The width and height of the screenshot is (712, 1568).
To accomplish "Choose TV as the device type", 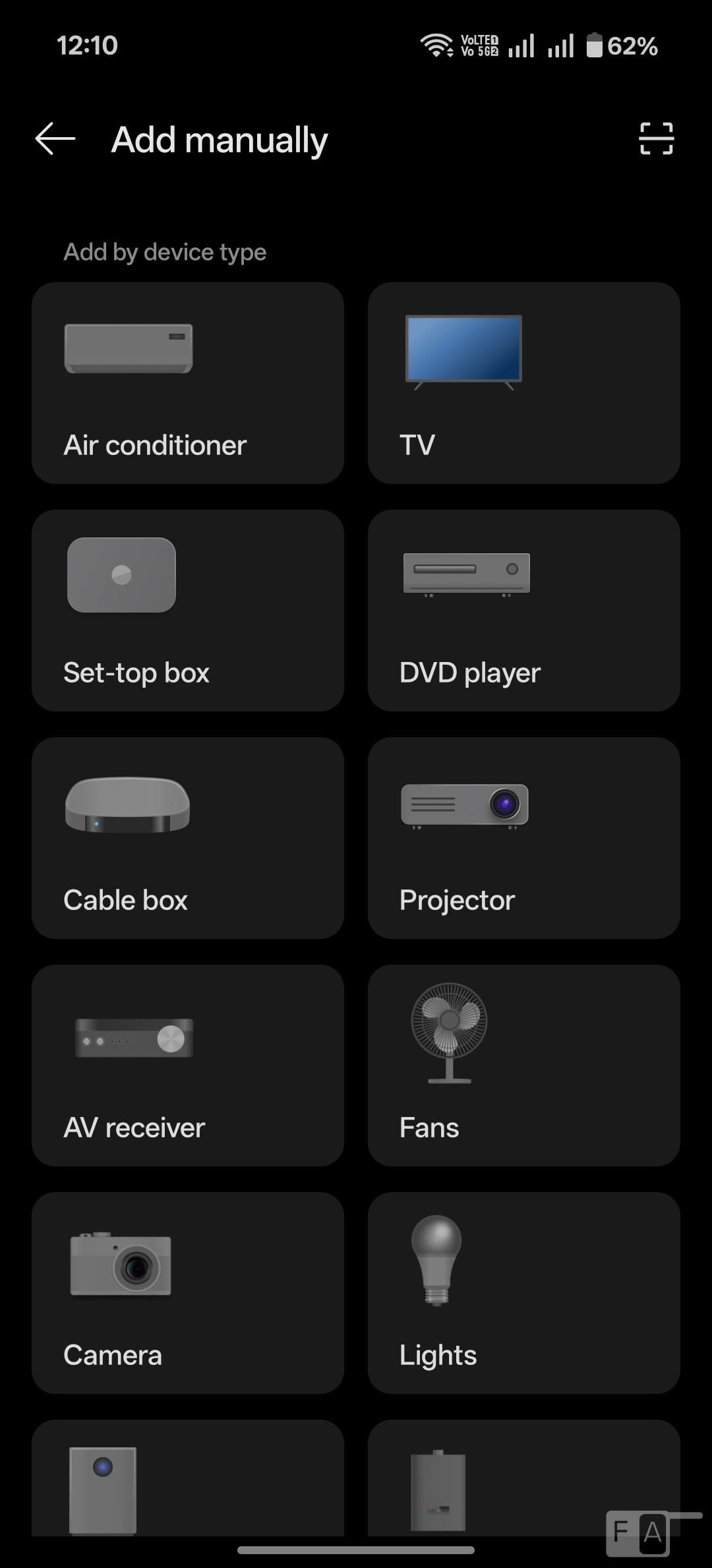I will [x=524, y=383].
